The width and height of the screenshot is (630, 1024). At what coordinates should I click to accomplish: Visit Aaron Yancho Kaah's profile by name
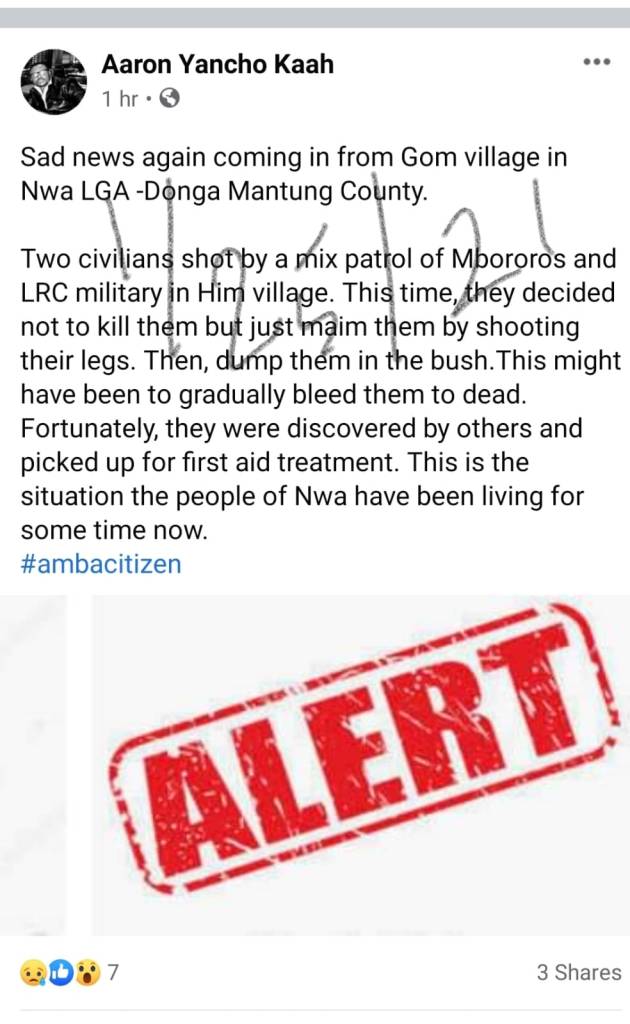(x=217, y=65)
